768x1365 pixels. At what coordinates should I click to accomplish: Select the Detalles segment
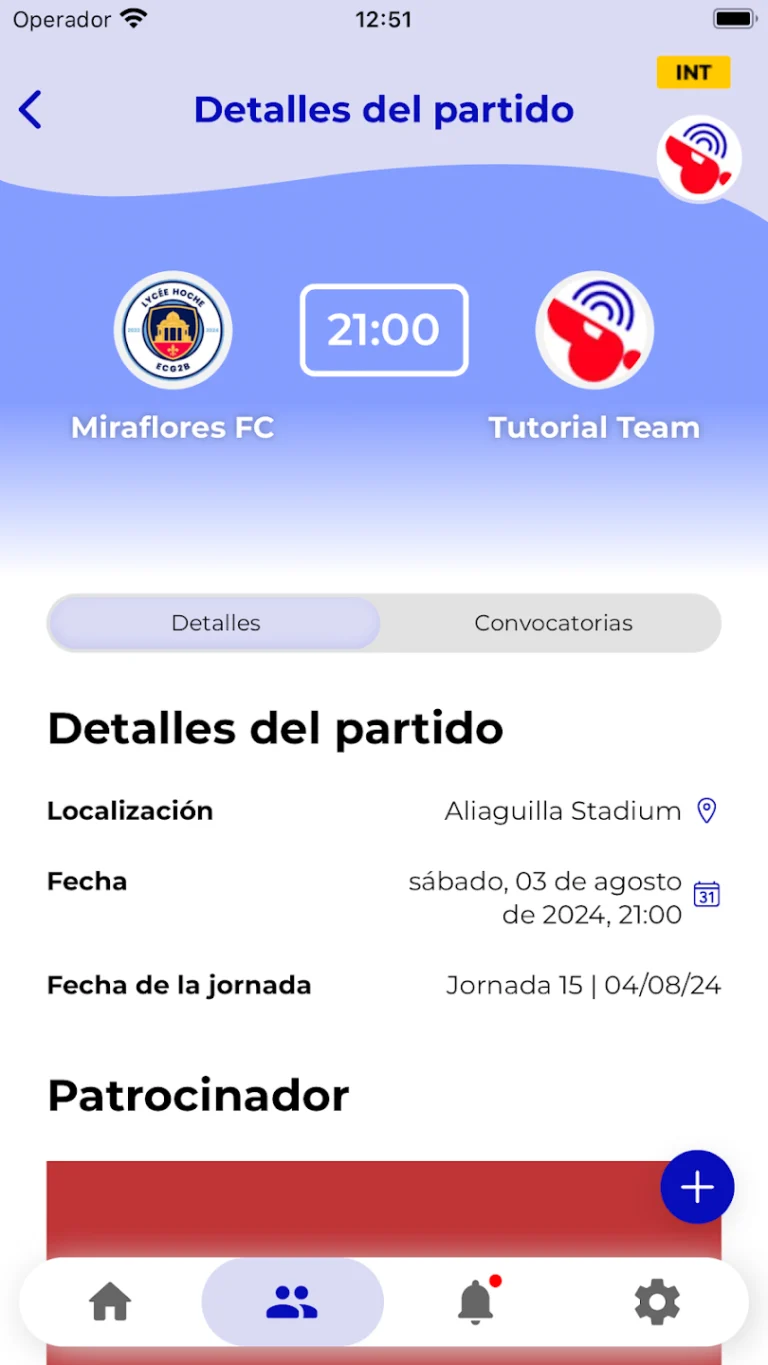215,623
